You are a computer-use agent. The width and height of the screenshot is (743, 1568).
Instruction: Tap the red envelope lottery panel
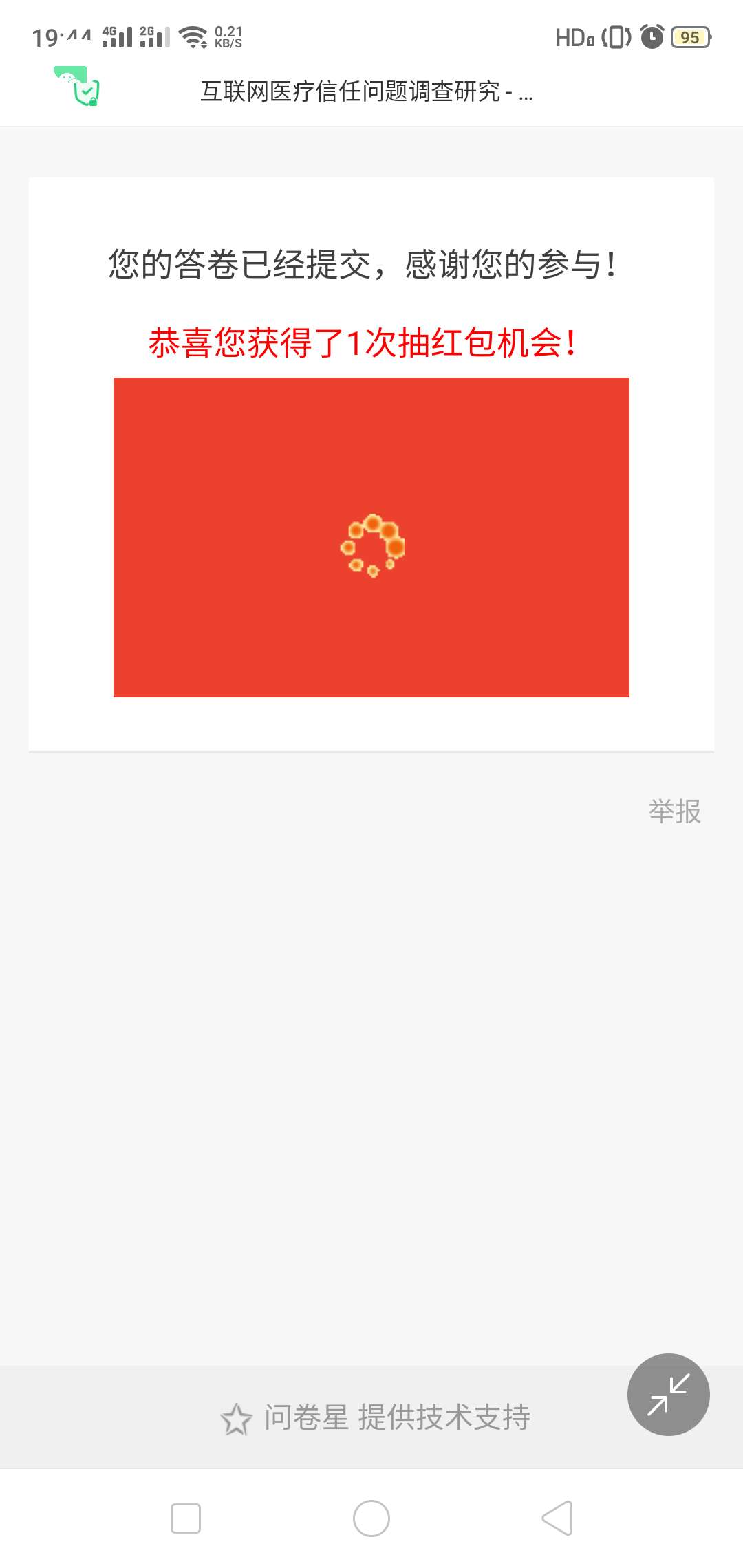(371, 537)
